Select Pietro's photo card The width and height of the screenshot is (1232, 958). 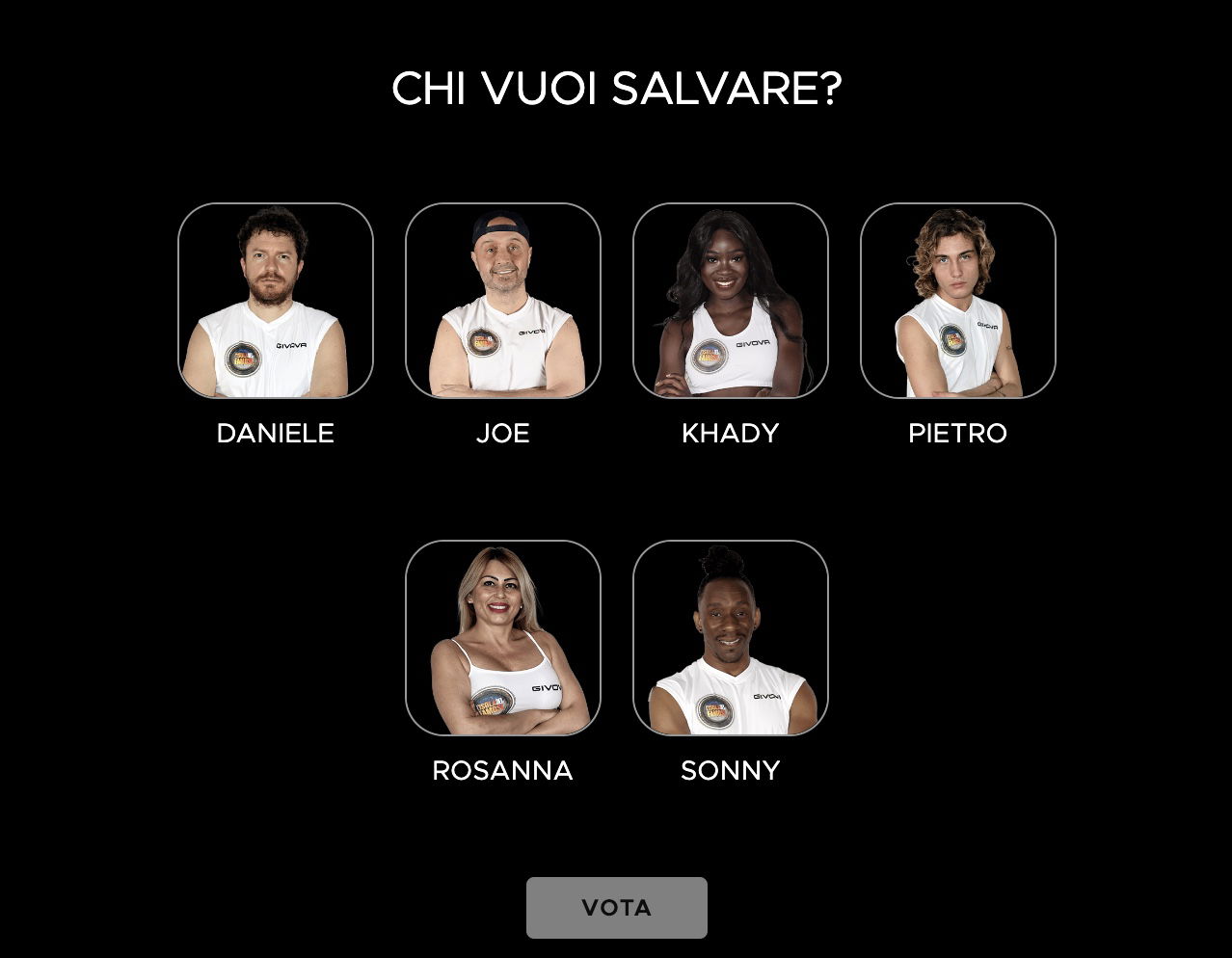[958, 301]
